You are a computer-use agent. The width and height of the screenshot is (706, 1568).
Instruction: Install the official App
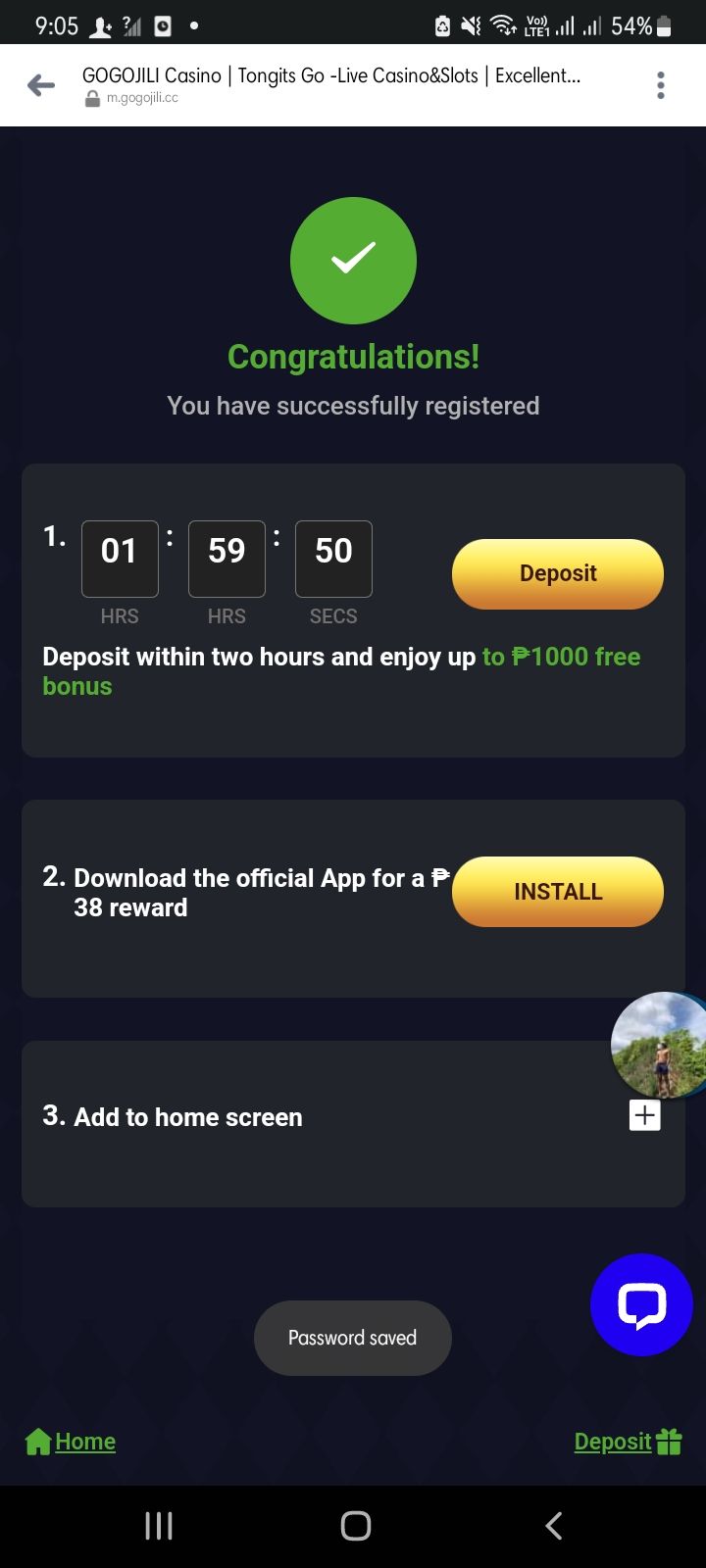(x=558, y=892)
